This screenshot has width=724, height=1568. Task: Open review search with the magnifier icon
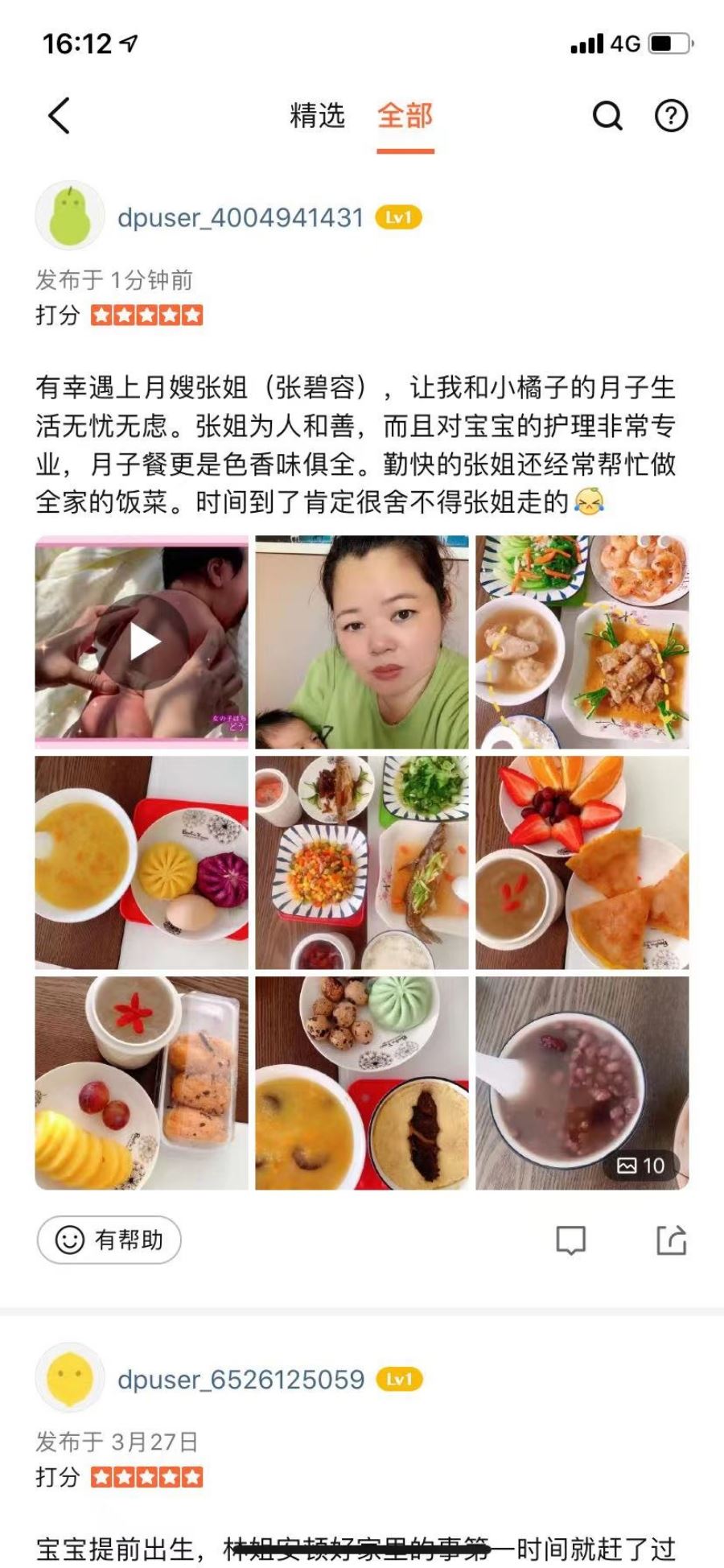[607, 116]
